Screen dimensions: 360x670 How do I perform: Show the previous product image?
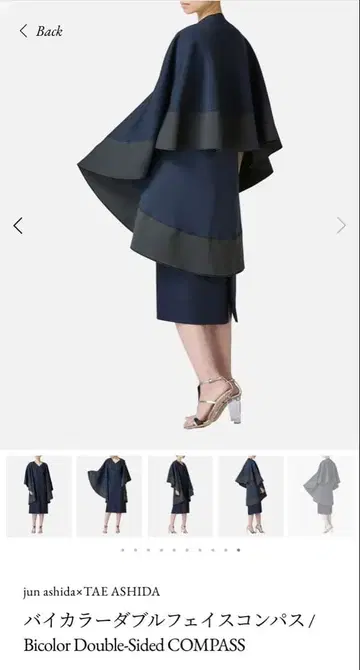[x=18, y=226]
